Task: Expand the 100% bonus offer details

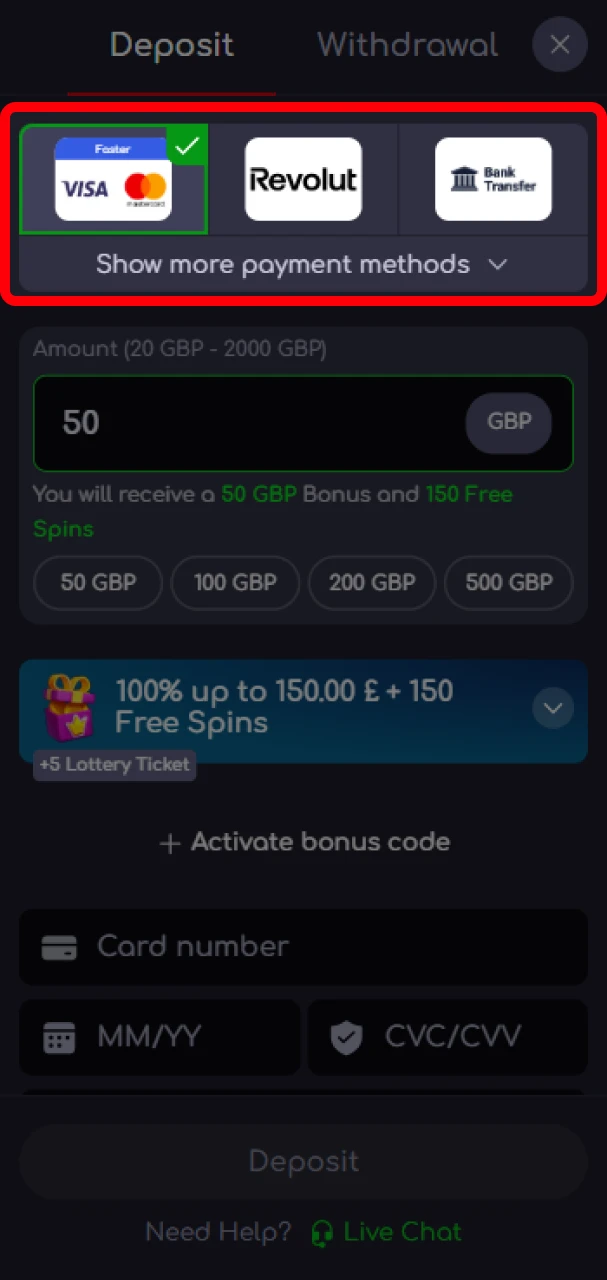Action: (553, 708)
